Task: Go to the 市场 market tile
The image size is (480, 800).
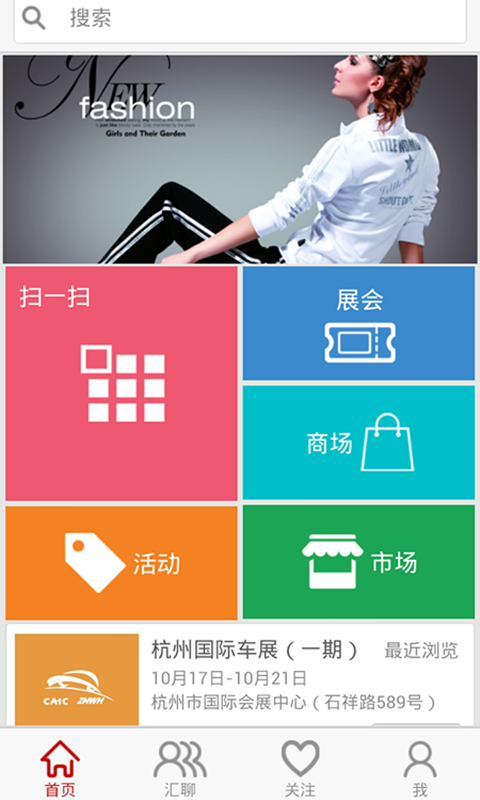Action: (359, 562)
